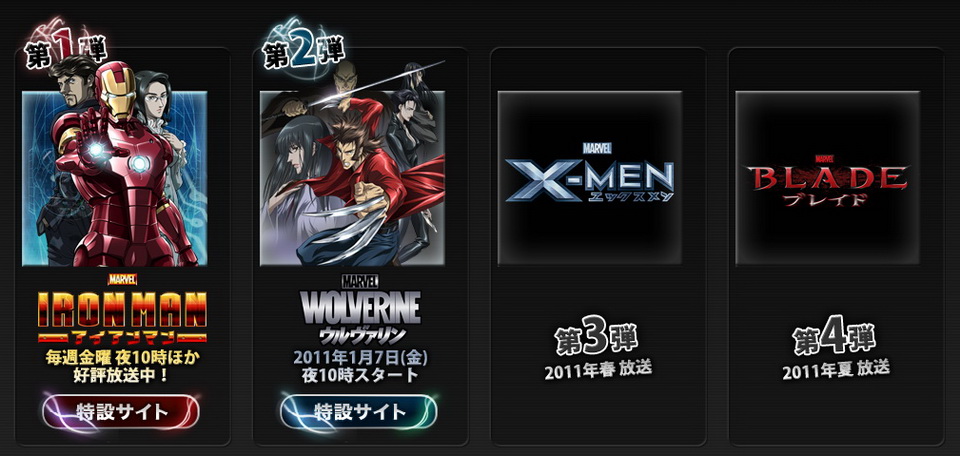Open the Wolverine 特設サイト button
The height and width of the screenshot is (456, 960).
(359, 411)
